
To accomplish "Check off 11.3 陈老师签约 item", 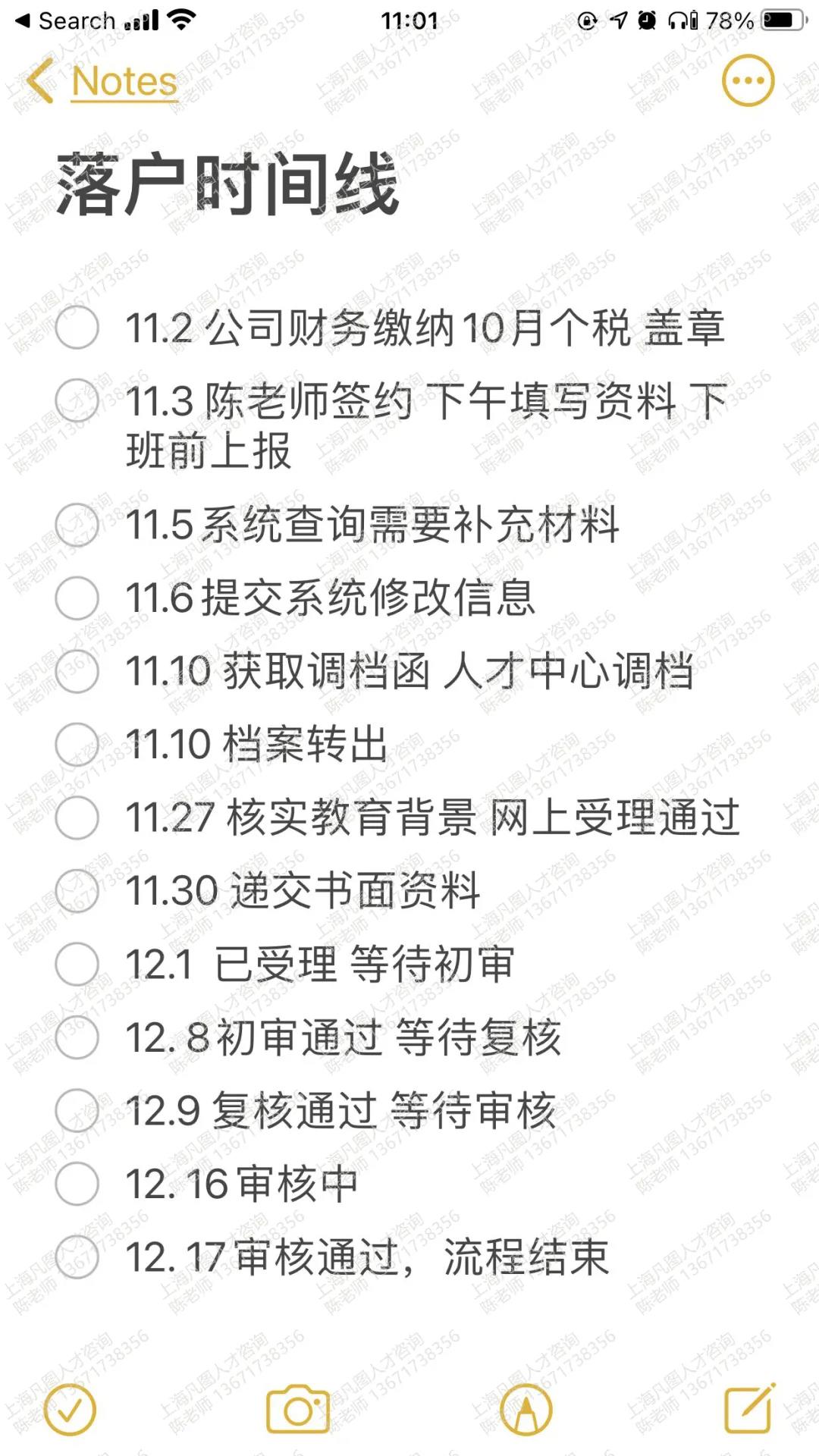I will [77, 400].
